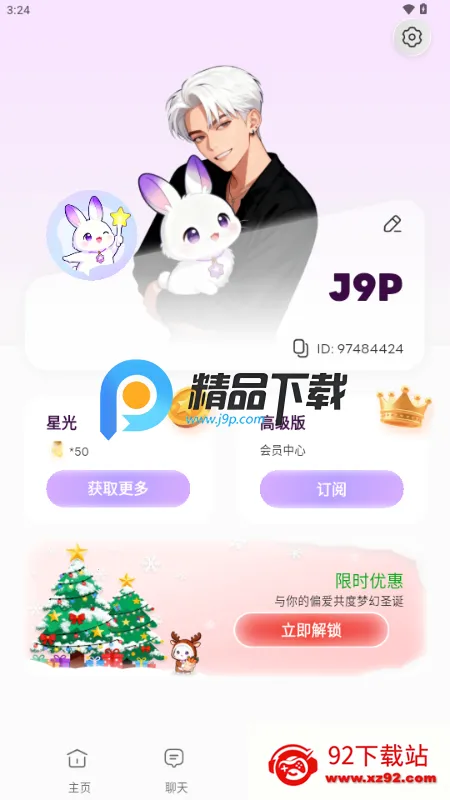Tap 获取更多 to get more starlight

(x=118, y=488)
